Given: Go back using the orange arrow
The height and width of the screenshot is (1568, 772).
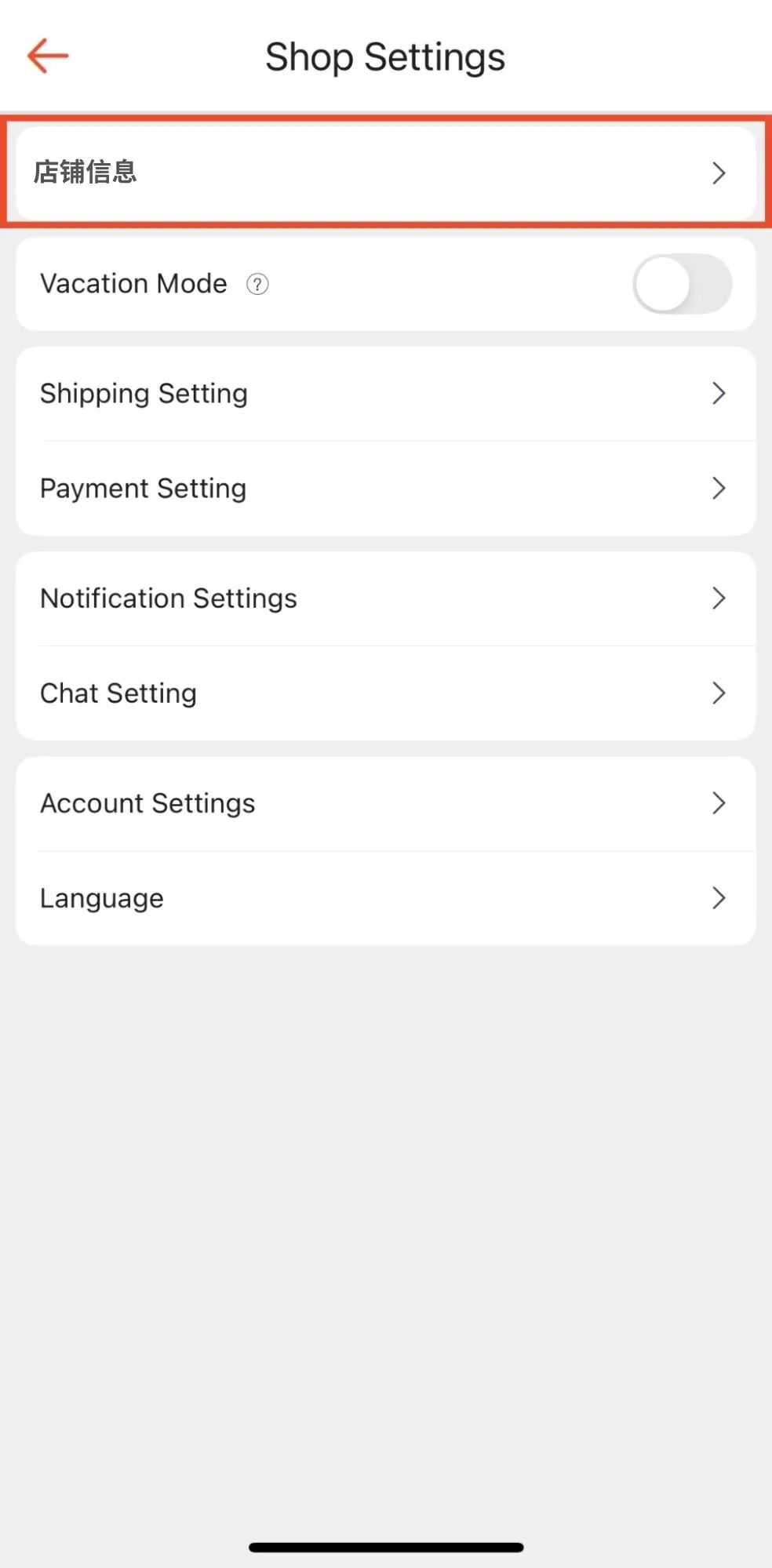Looking at the screenshot, I should (x=48, y=56).
